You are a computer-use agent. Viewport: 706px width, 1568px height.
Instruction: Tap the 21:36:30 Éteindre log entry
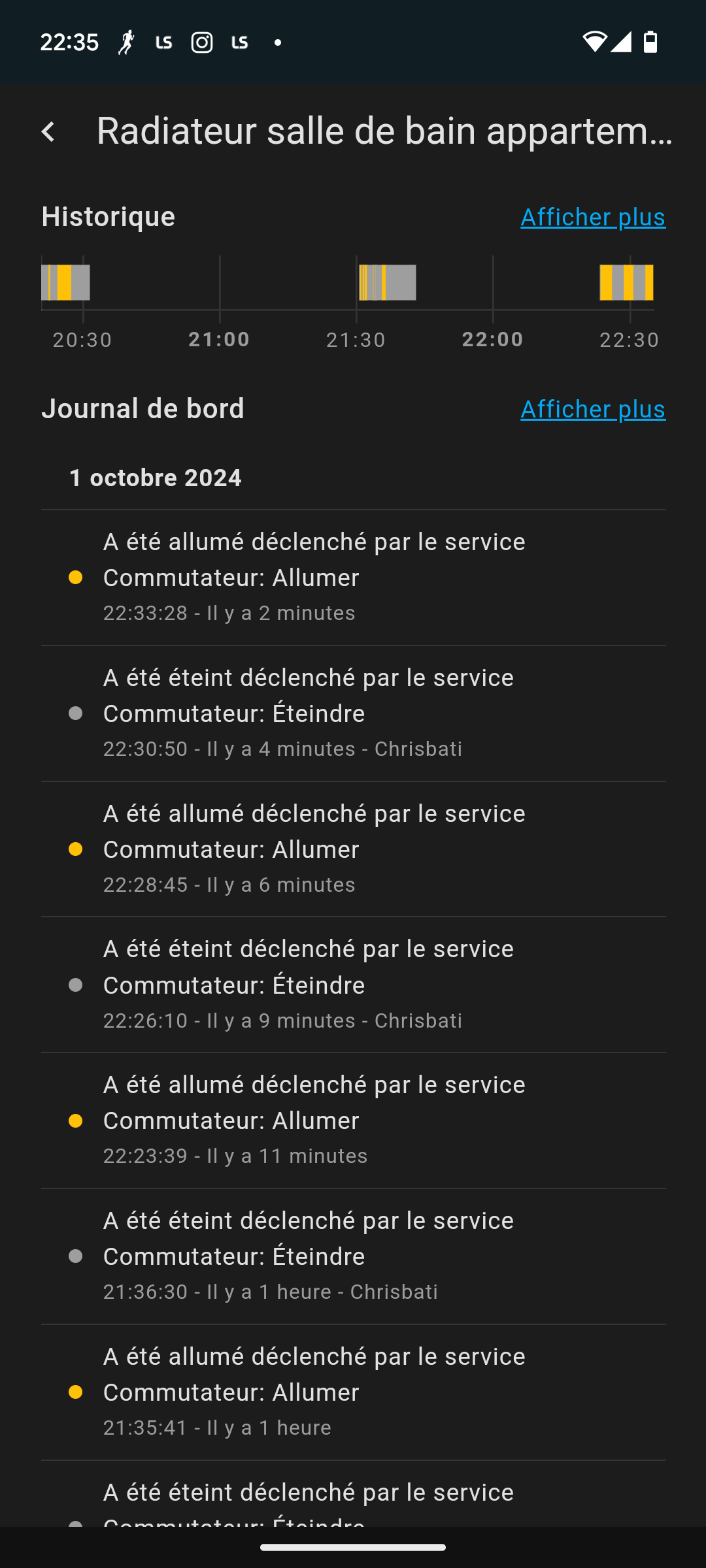point(354,1256)
